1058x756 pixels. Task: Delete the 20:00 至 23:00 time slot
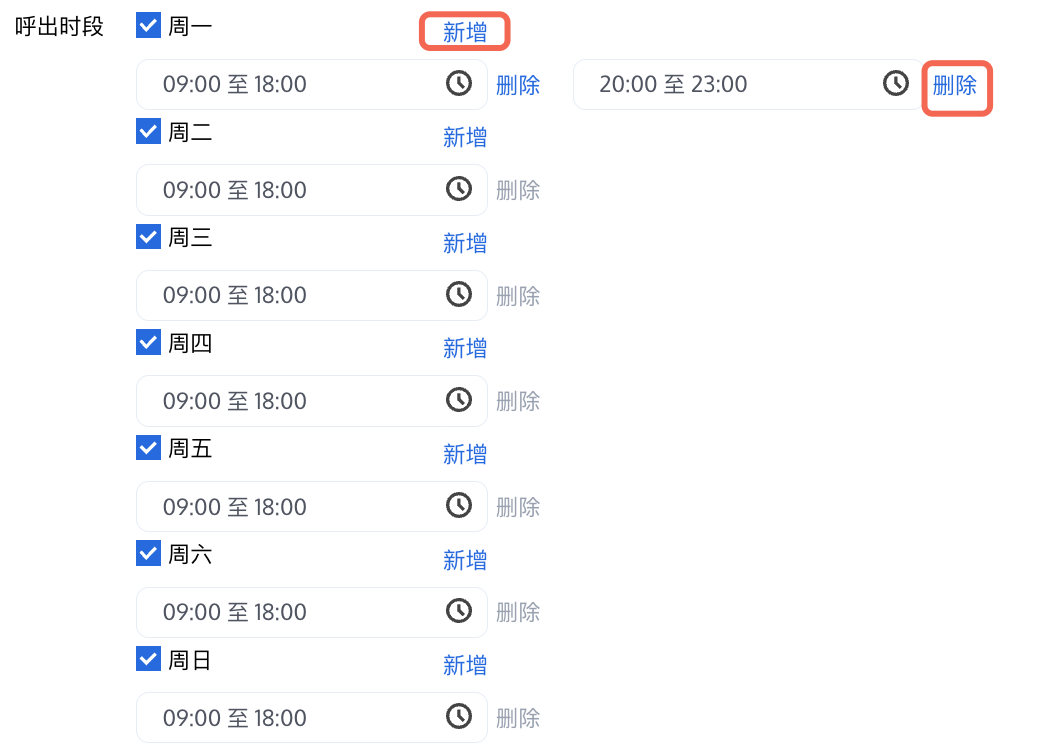[955, 86]
